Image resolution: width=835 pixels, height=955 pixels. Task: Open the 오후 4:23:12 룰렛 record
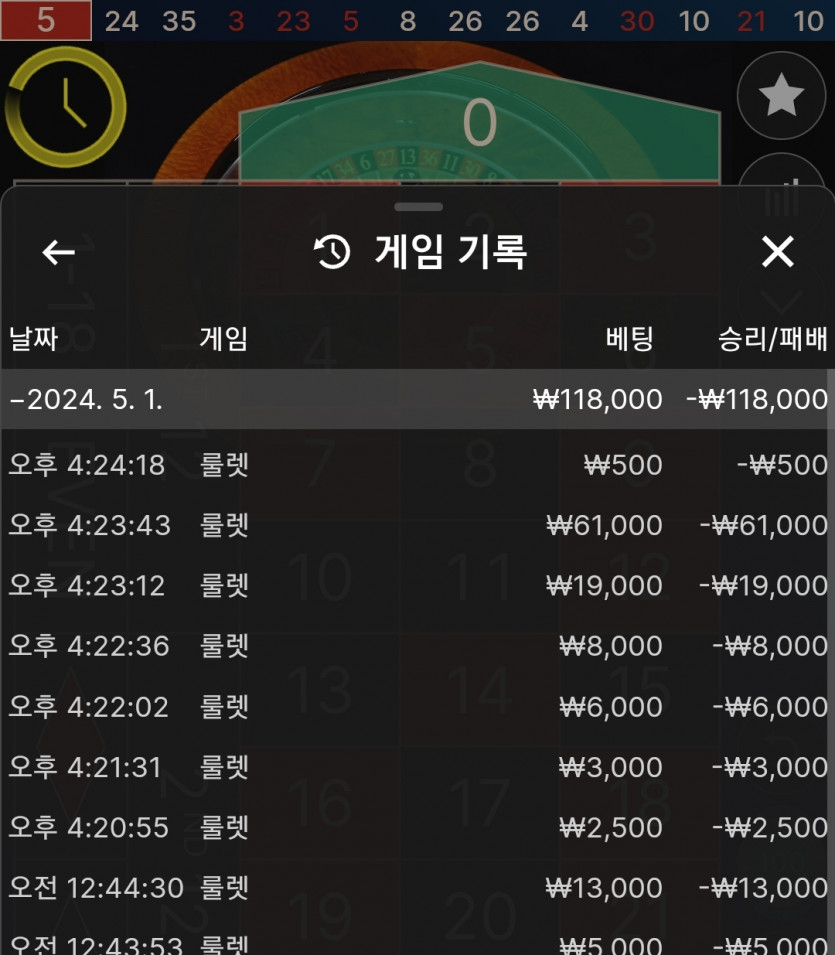[x=417, y=585]
